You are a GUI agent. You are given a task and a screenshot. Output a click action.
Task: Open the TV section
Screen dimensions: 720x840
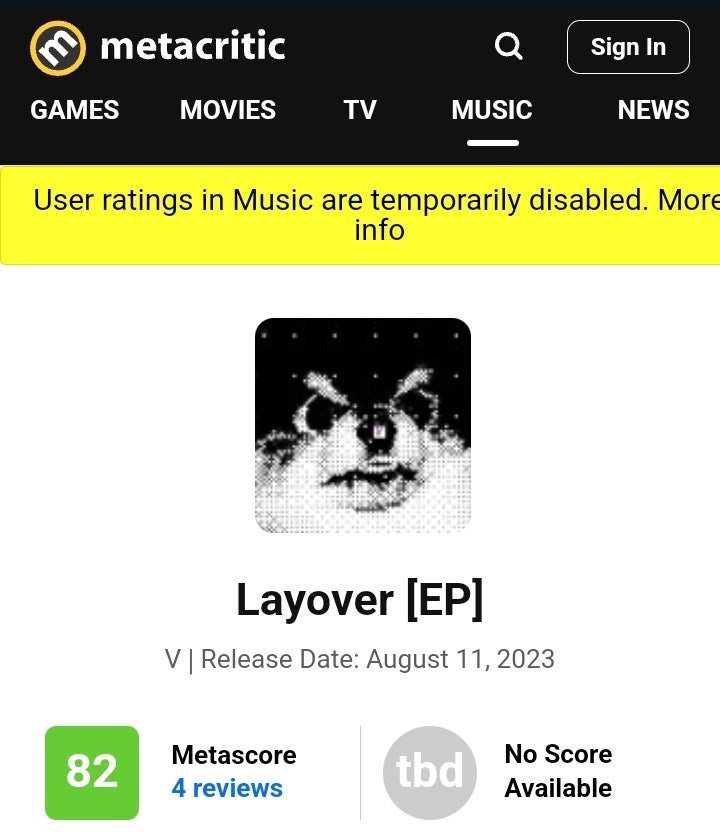coord(360,110)
